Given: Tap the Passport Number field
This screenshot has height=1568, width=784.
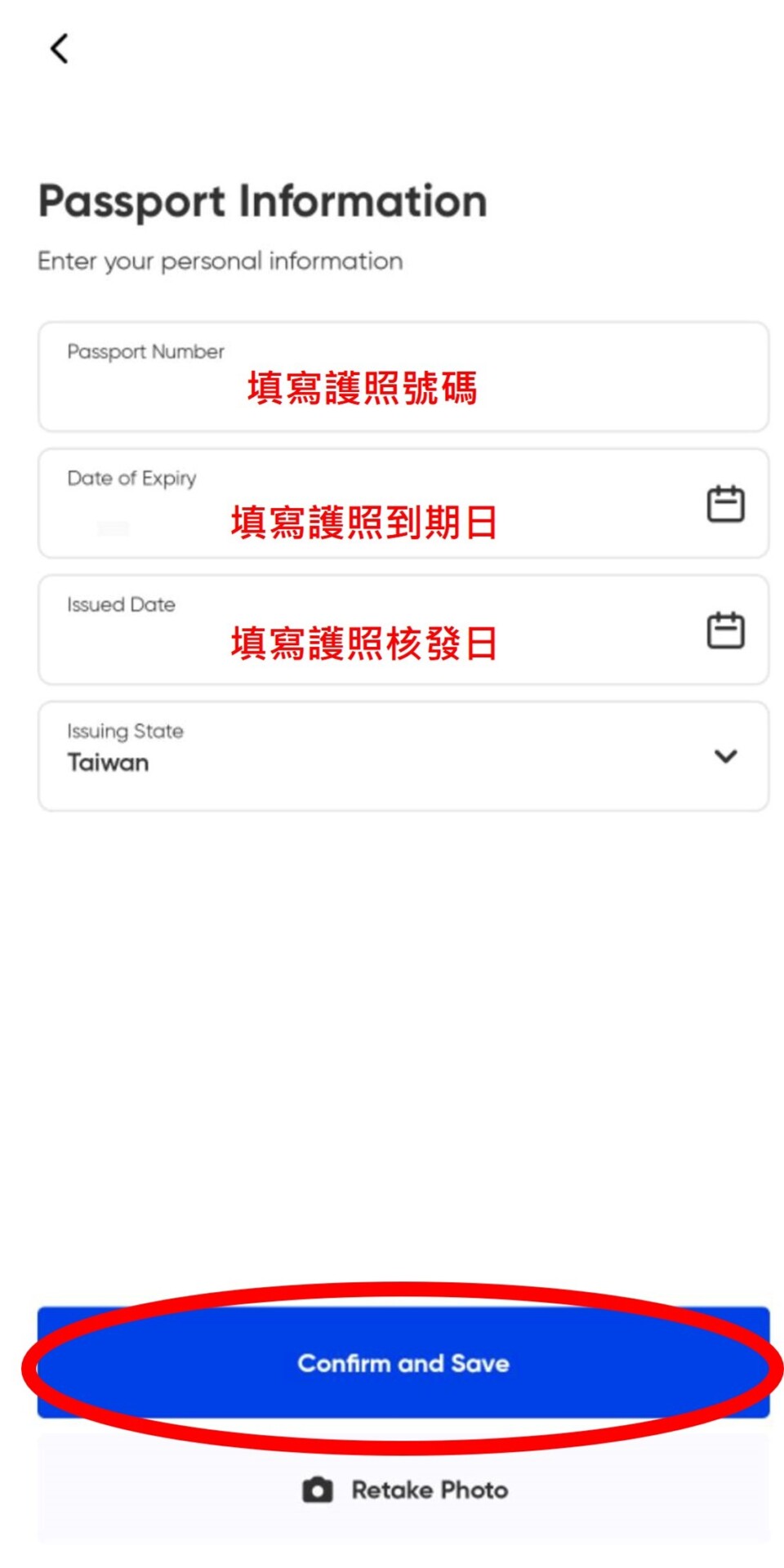Looking at the screenshot, I should coord(403,377).
